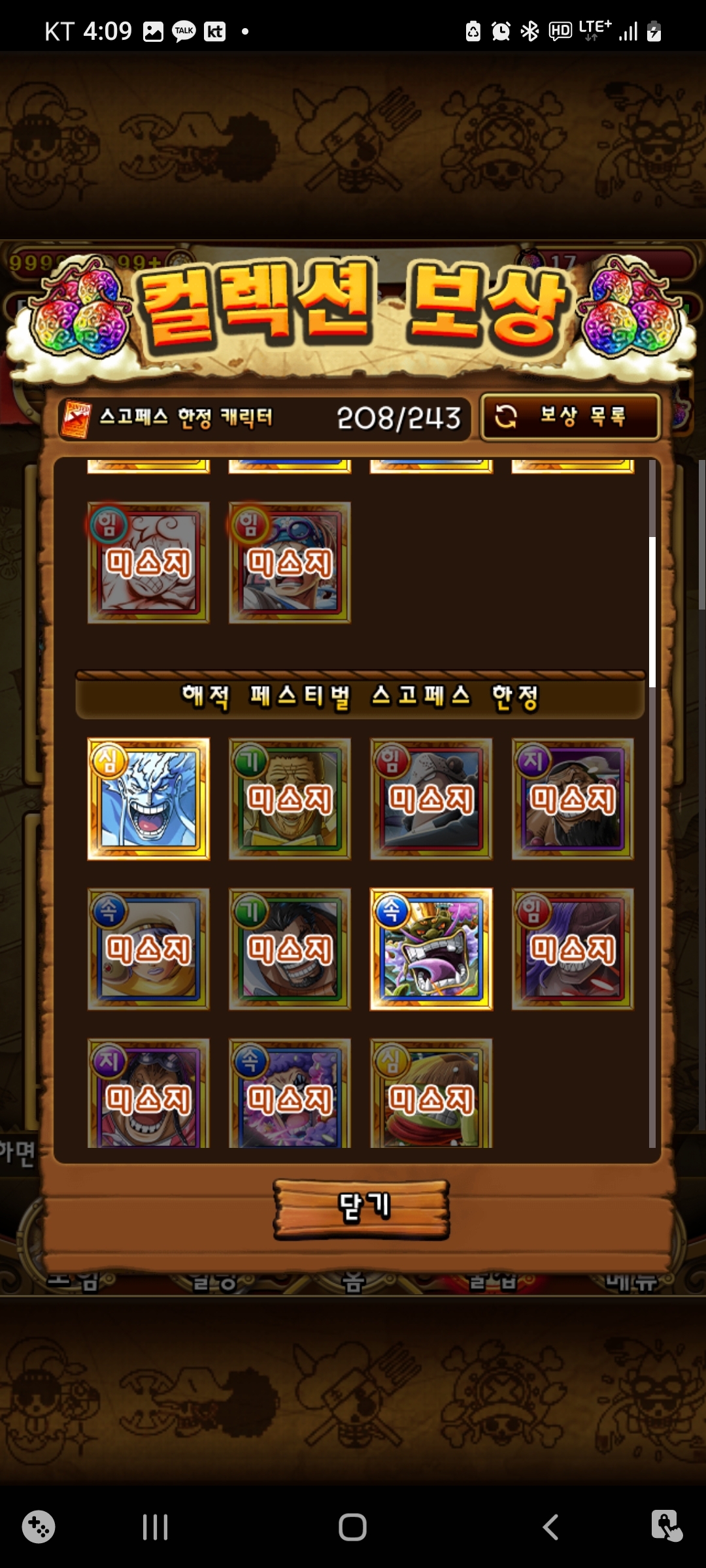Tap the unowned 지-type character with black beard

pyautogui.click(x=572, y=798)
